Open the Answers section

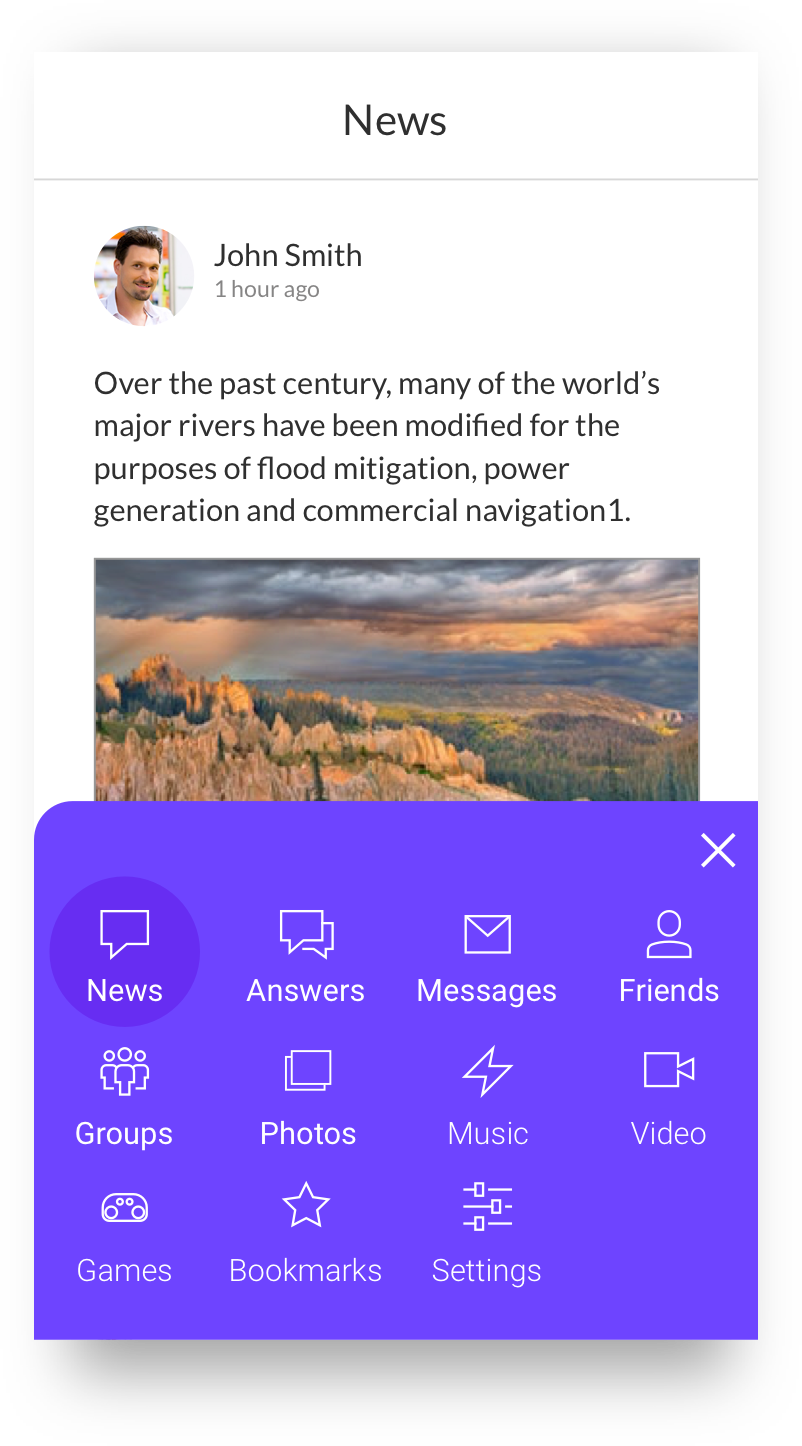[306, 956]
